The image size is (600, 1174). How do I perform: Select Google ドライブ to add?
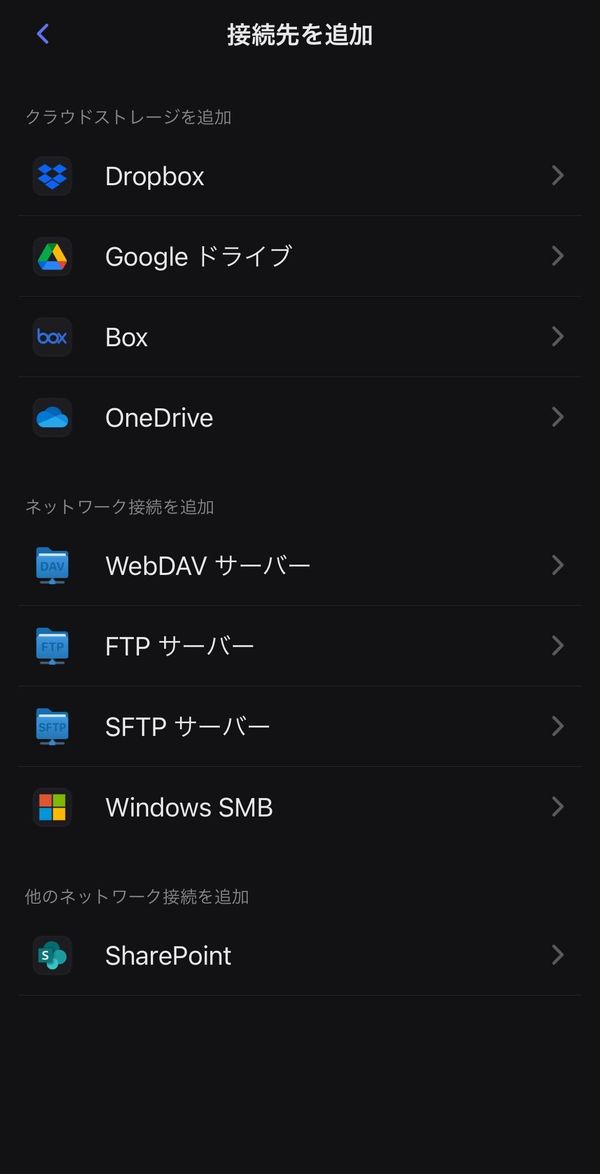(300, 256)
